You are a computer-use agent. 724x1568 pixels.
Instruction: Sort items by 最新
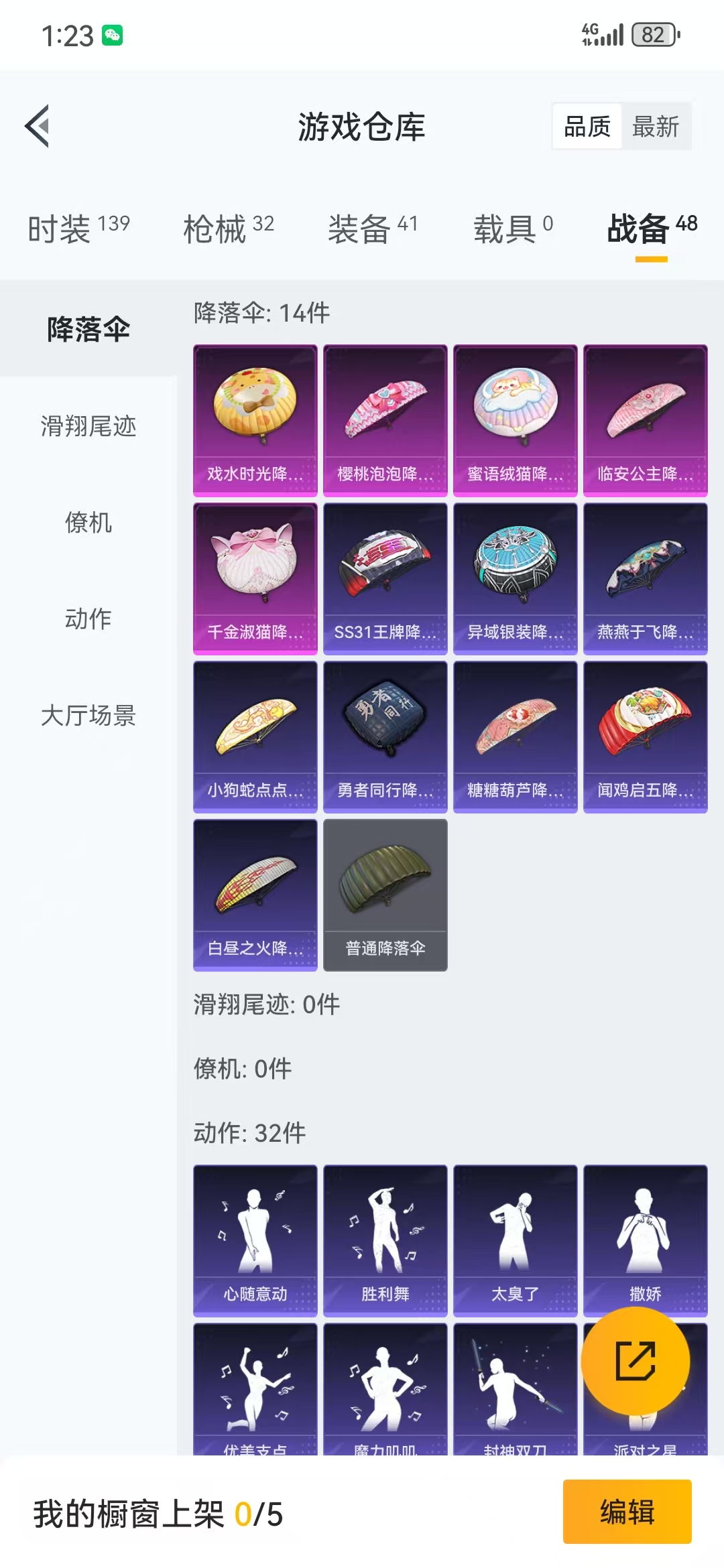pyautogui.click(x=656, y=126)
